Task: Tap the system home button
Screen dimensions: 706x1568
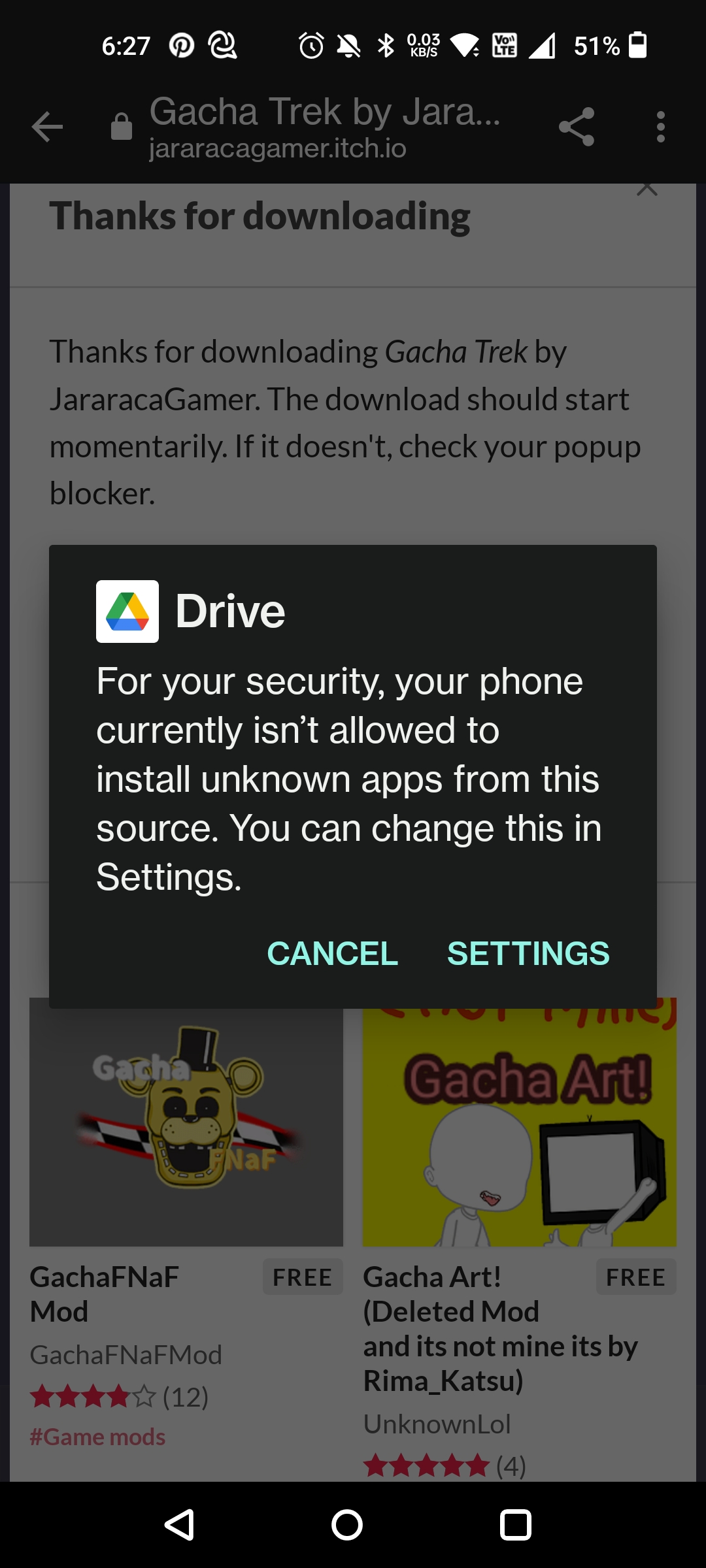Action: coord(347,1526)
